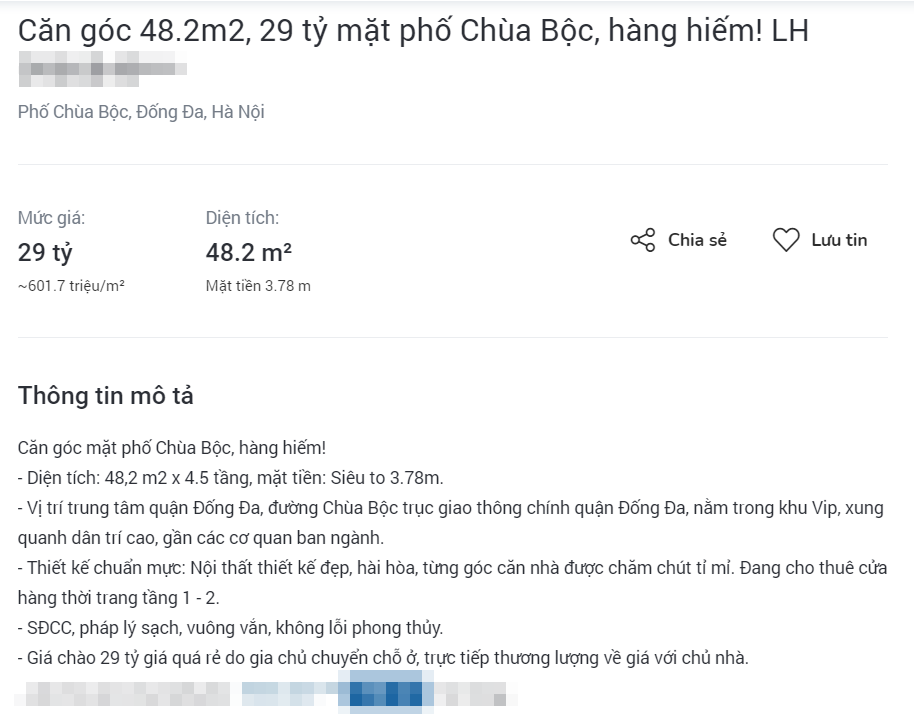The image size is (914, 723).
Task: Save the listing with Lưu tin
Action: (x=819, y=240)
